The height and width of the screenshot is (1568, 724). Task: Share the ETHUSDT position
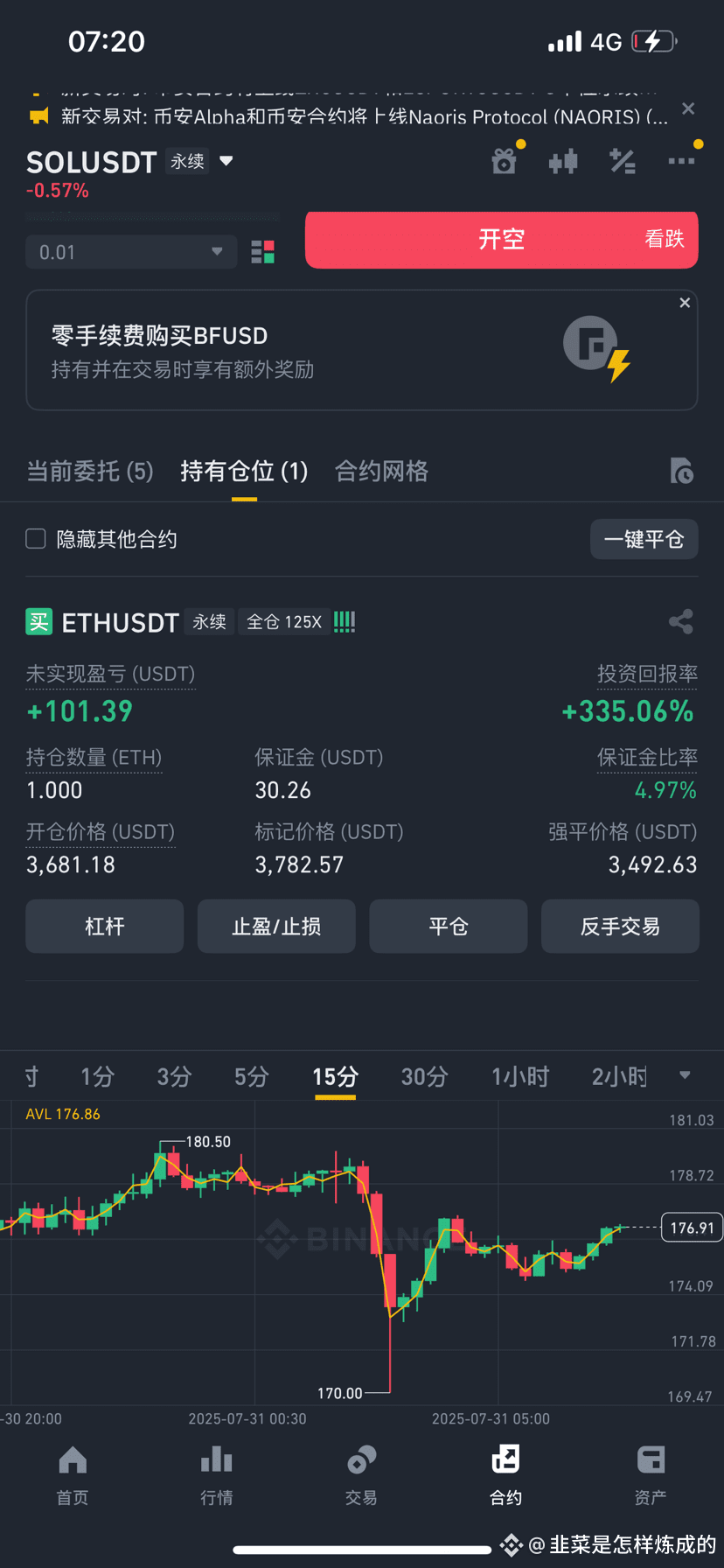coord(680,622)
